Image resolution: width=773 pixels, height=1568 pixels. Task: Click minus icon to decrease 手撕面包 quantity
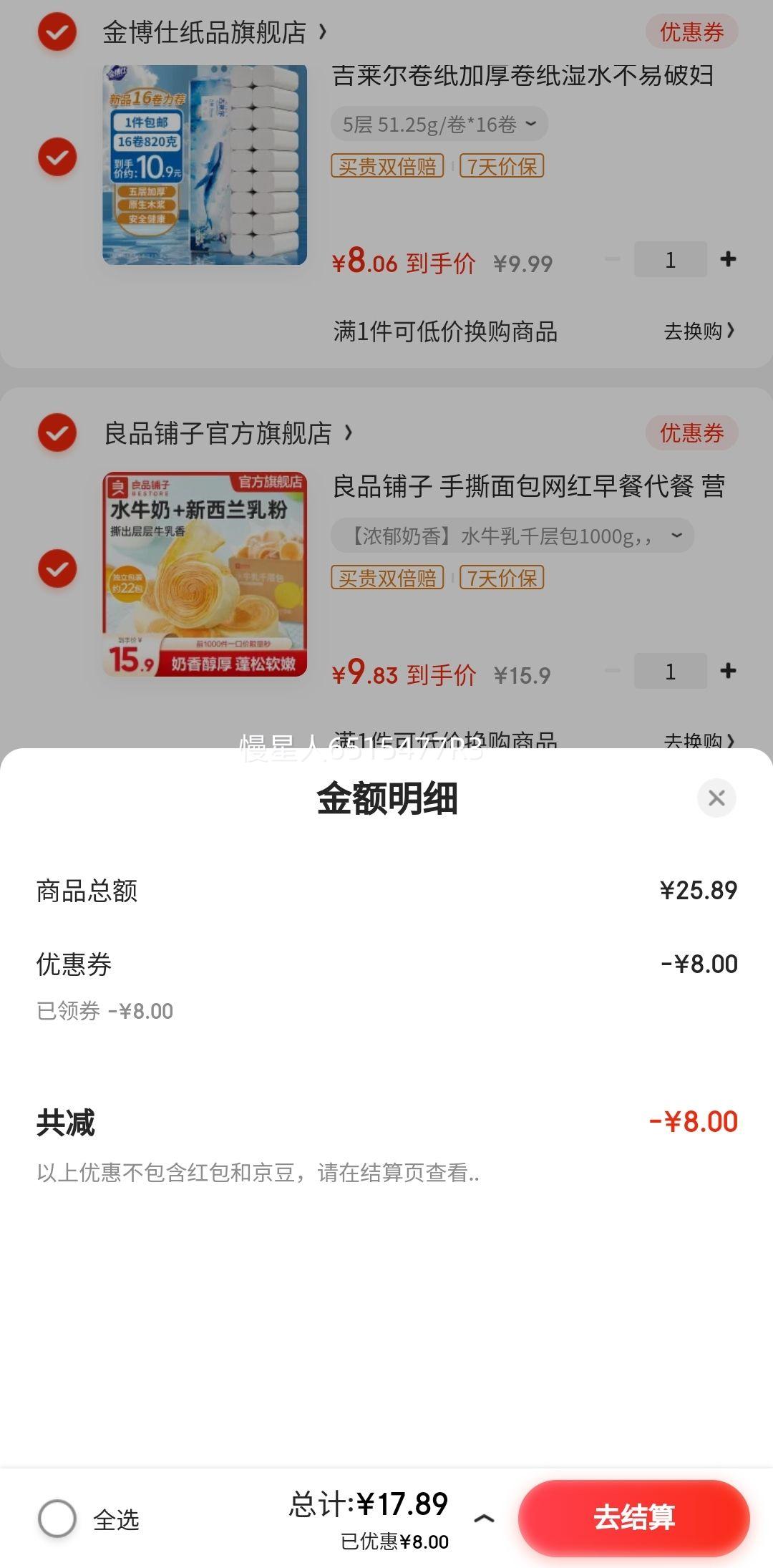611,671
